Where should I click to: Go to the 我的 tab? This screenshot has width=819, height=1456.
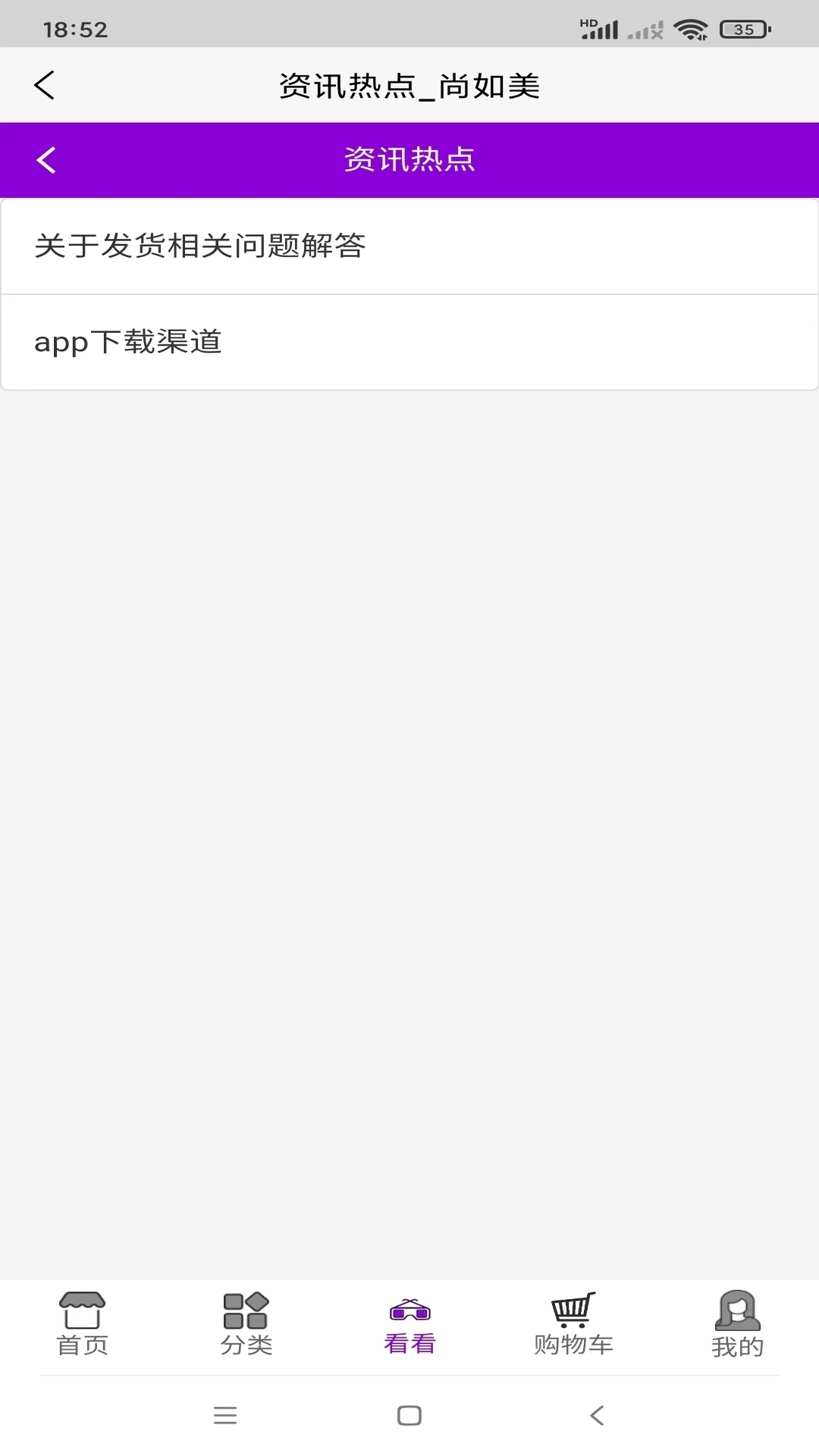click(x=737, y=1325)
